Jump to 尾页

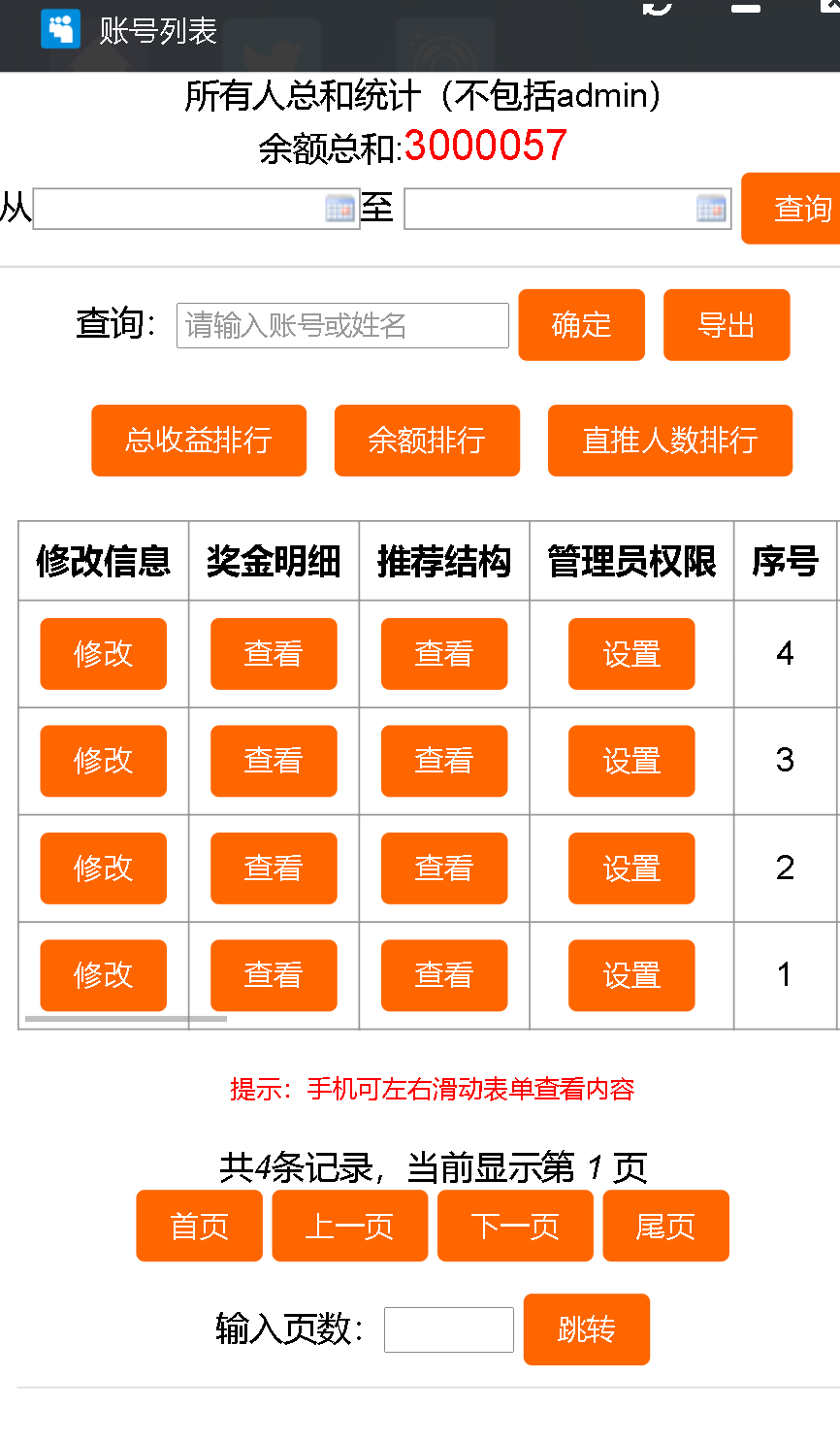pos(665,1226)
